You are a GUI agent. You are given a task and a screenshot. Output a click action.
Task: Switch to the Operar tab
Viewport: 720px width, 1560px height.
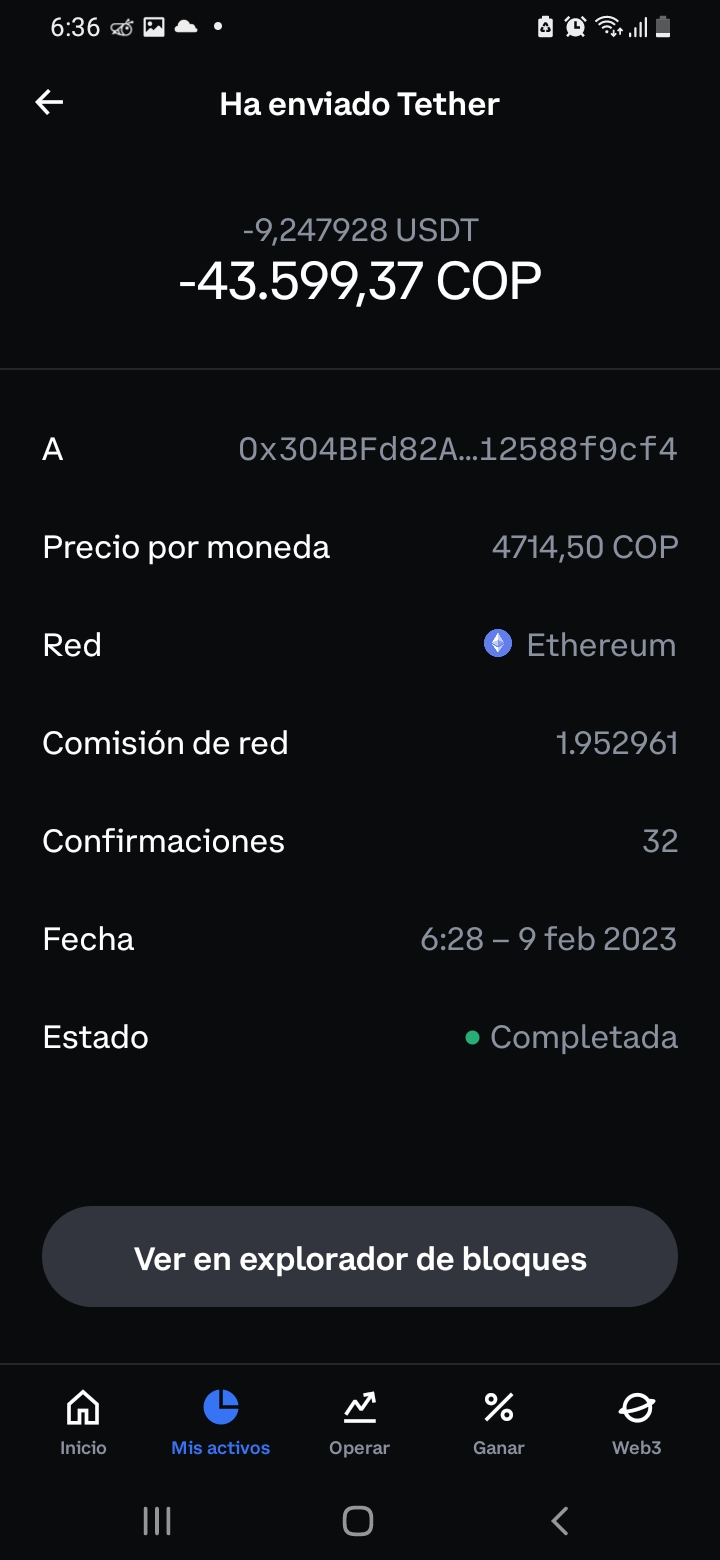pyautogui.click(x=359, y=1422)
